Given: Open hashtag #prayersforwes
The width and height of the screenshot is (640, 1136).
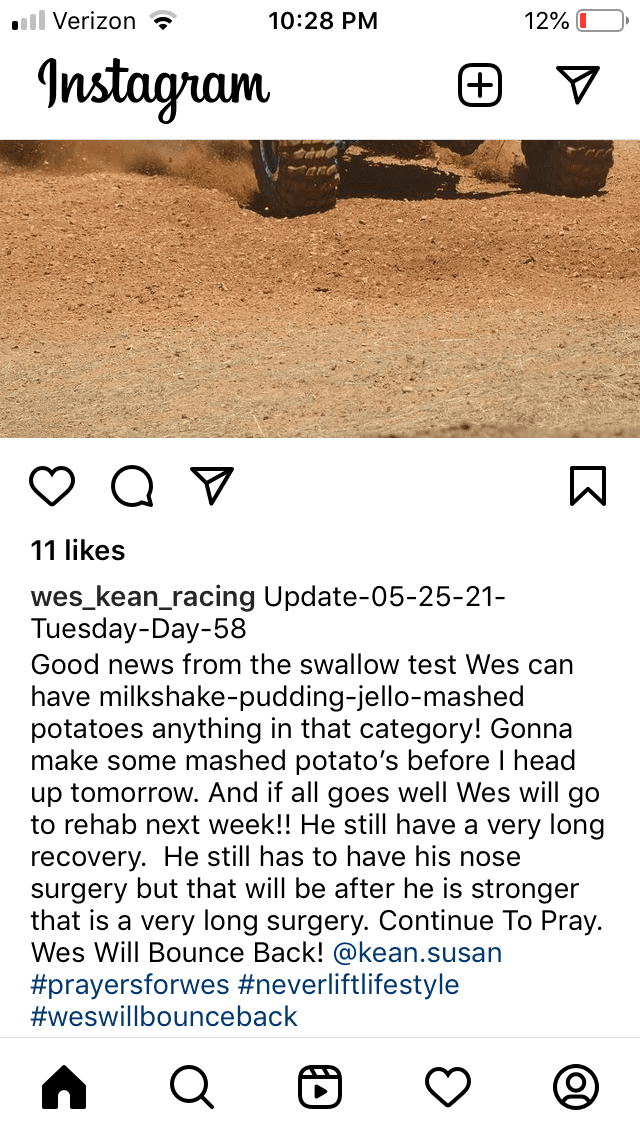Looking at the screenshot, I should [x=130, y=984].
